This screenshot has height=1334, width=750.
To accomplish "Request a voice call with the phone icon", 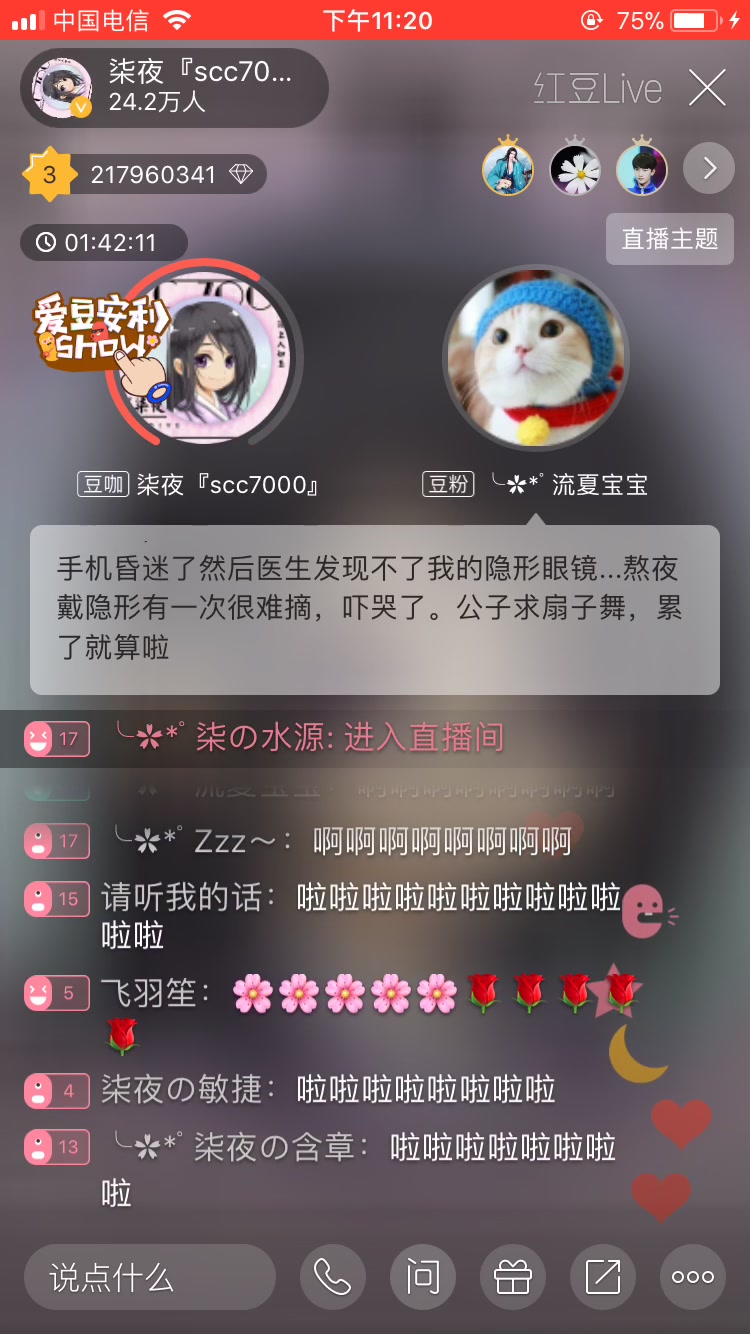I will 333,1277.
